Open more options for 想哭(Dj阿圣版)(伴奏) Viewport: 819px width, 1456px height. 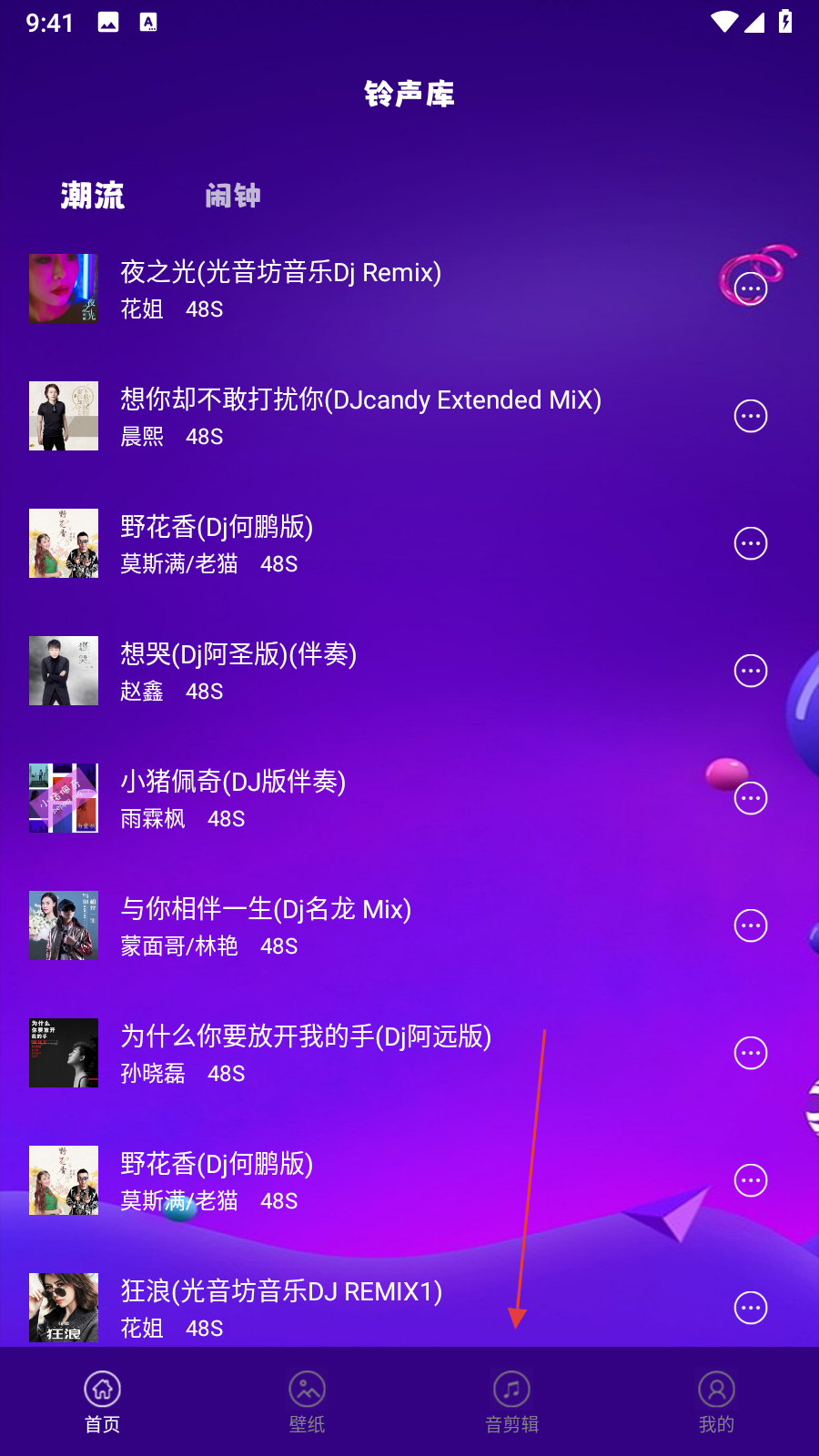pos(751,672)
